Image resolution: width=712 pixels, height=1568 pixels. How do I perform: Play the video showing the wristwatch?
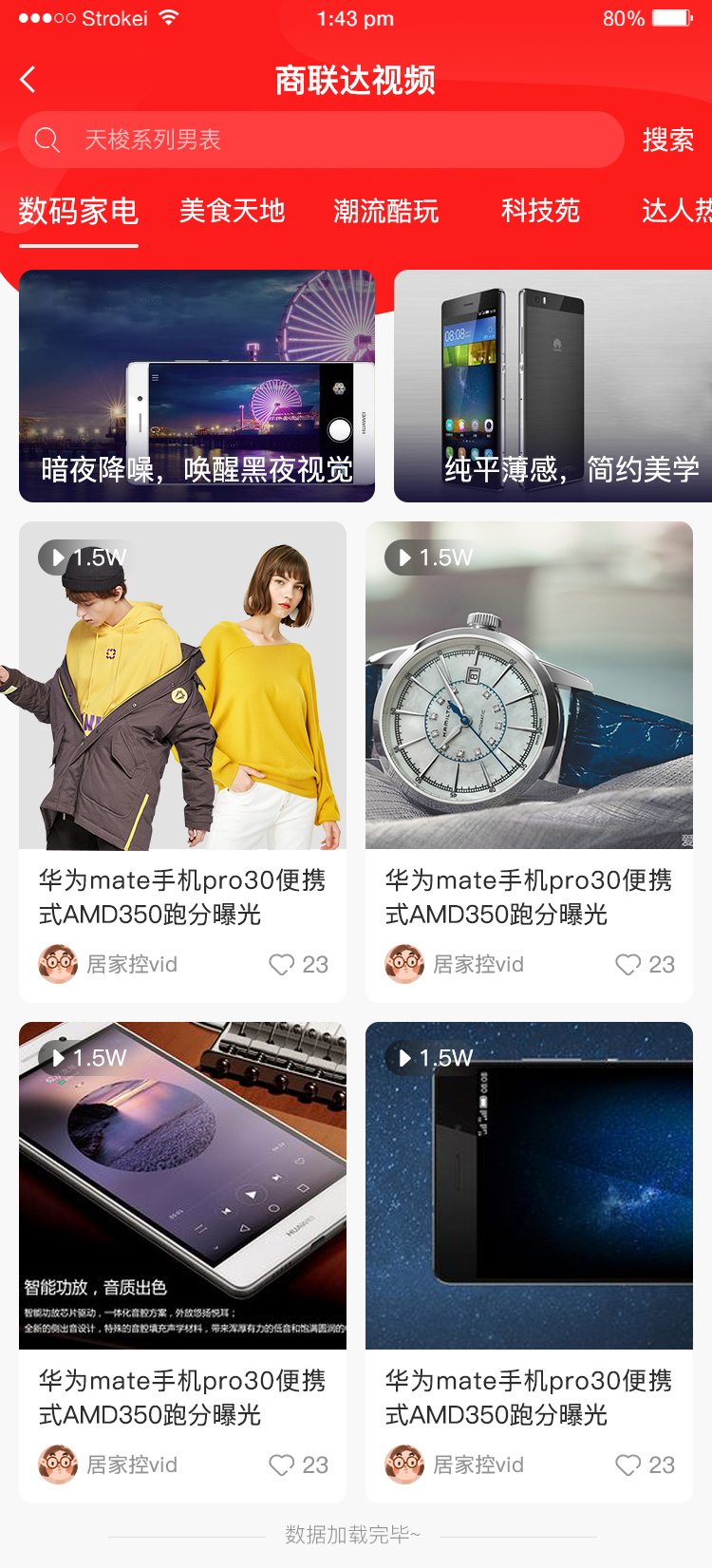tap(529, 685)
